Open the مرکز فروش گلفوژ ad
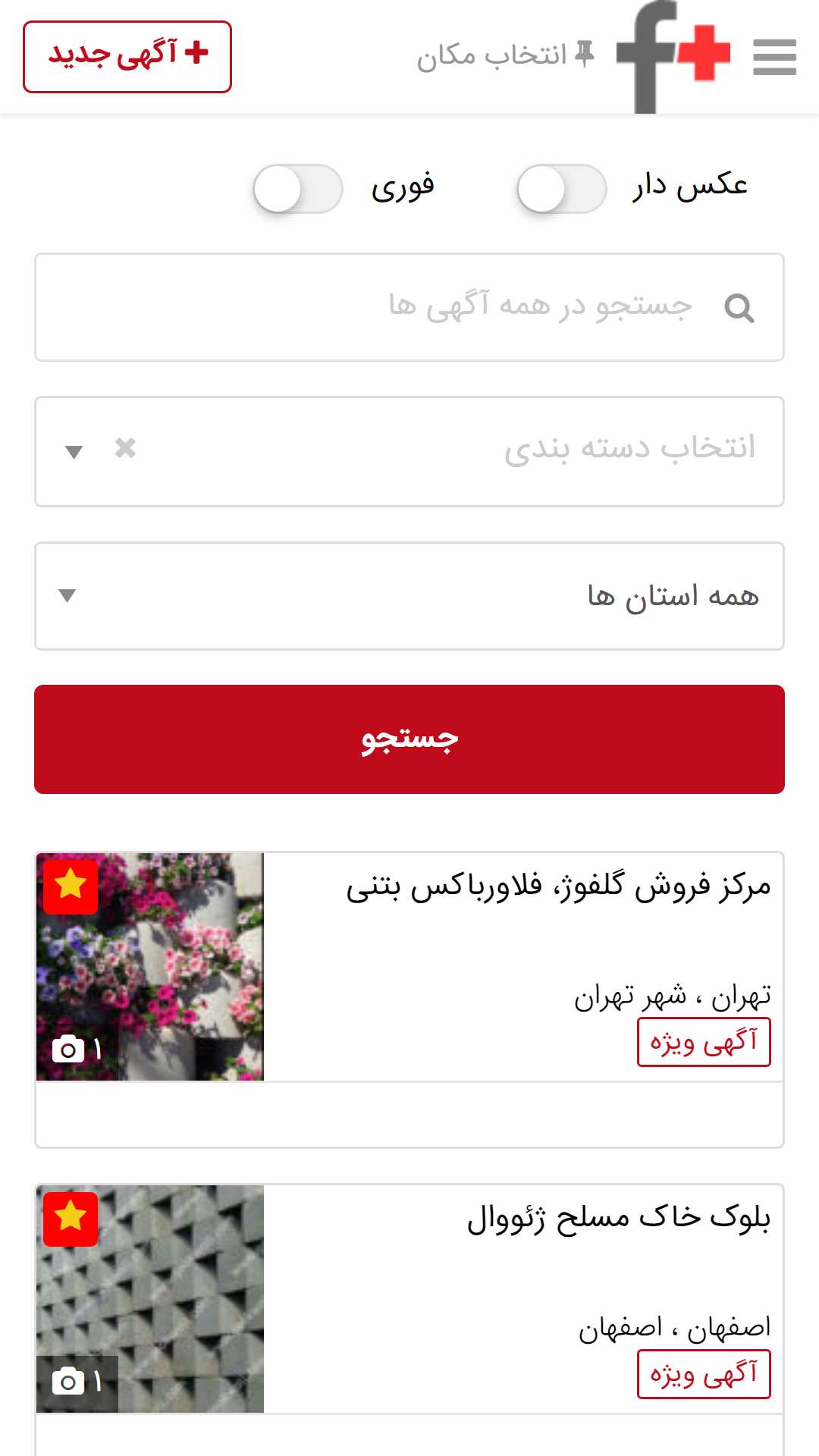This screenshot has width=819, height=1456. [409, 1000]
